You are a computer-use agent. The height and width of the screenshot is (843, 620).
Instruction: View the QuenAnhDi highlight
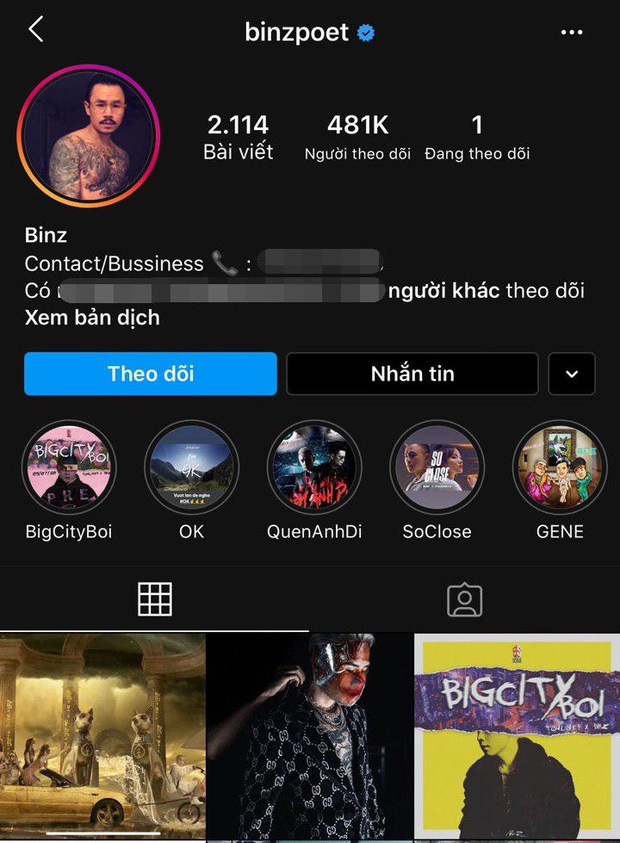(314, 467)
